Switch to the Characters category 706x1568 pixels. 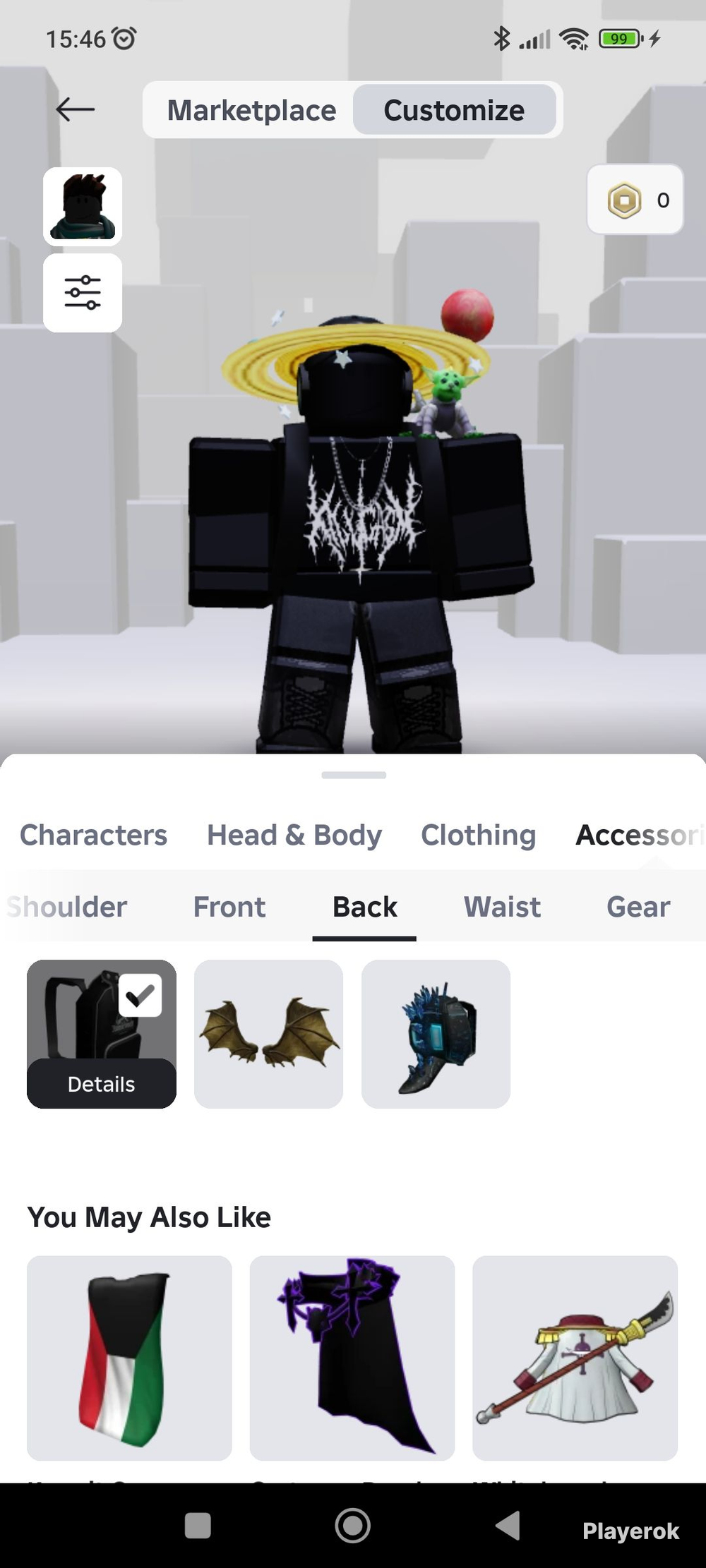coord(93,835)
